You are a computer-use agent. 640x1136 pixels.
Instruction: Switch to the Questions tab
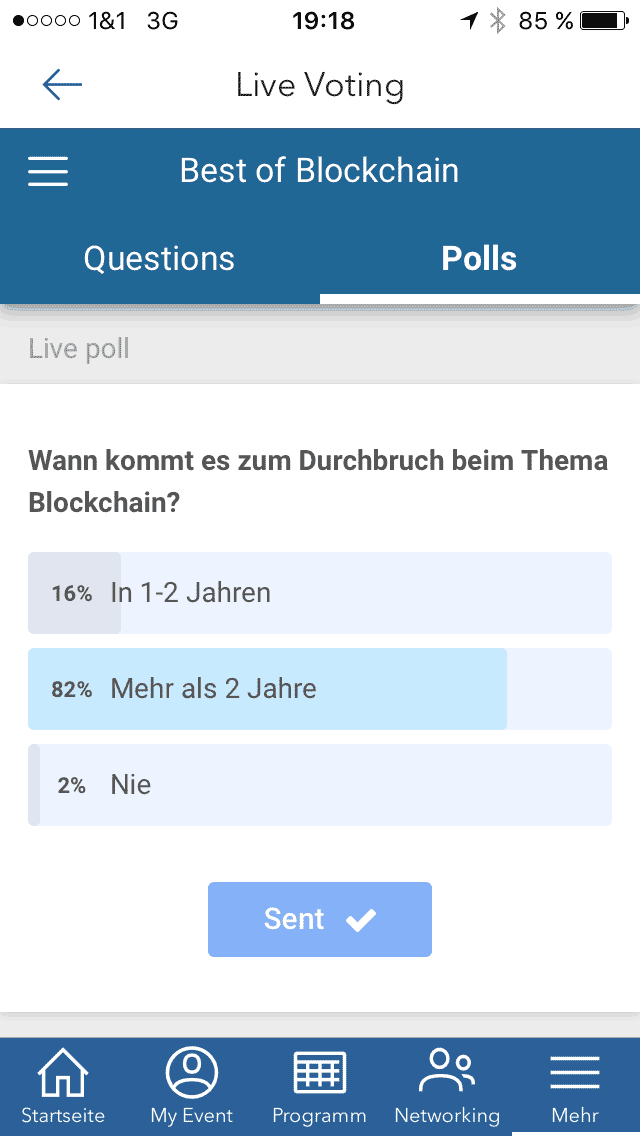(x=159, y=259)
